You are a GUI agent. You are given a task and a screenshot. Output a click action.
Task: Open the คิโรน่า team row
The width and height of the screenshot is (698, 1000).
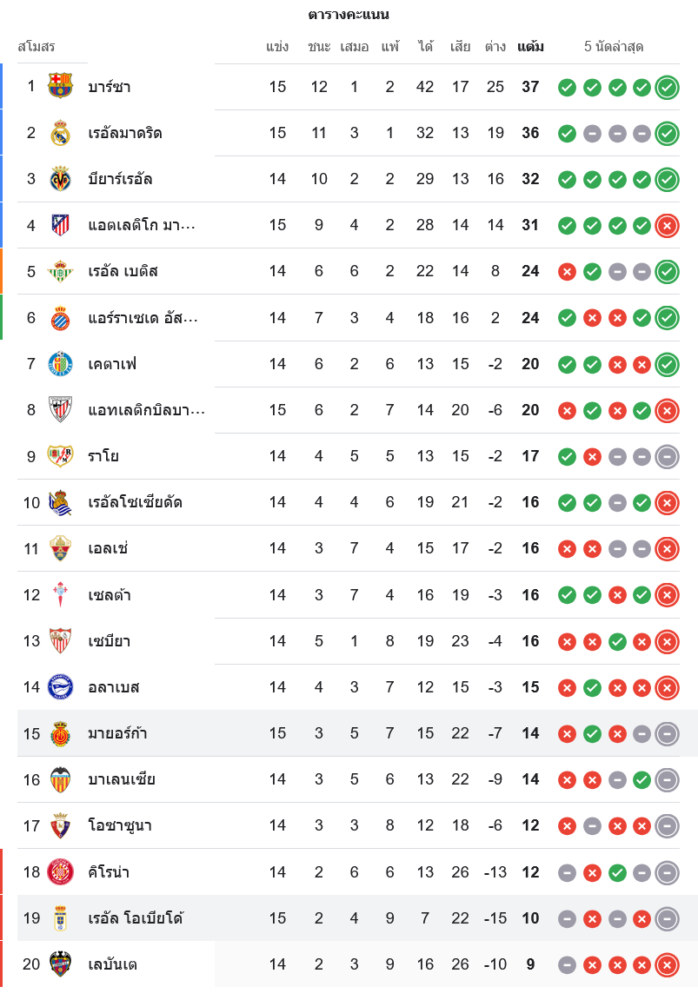tap(109, 872)
